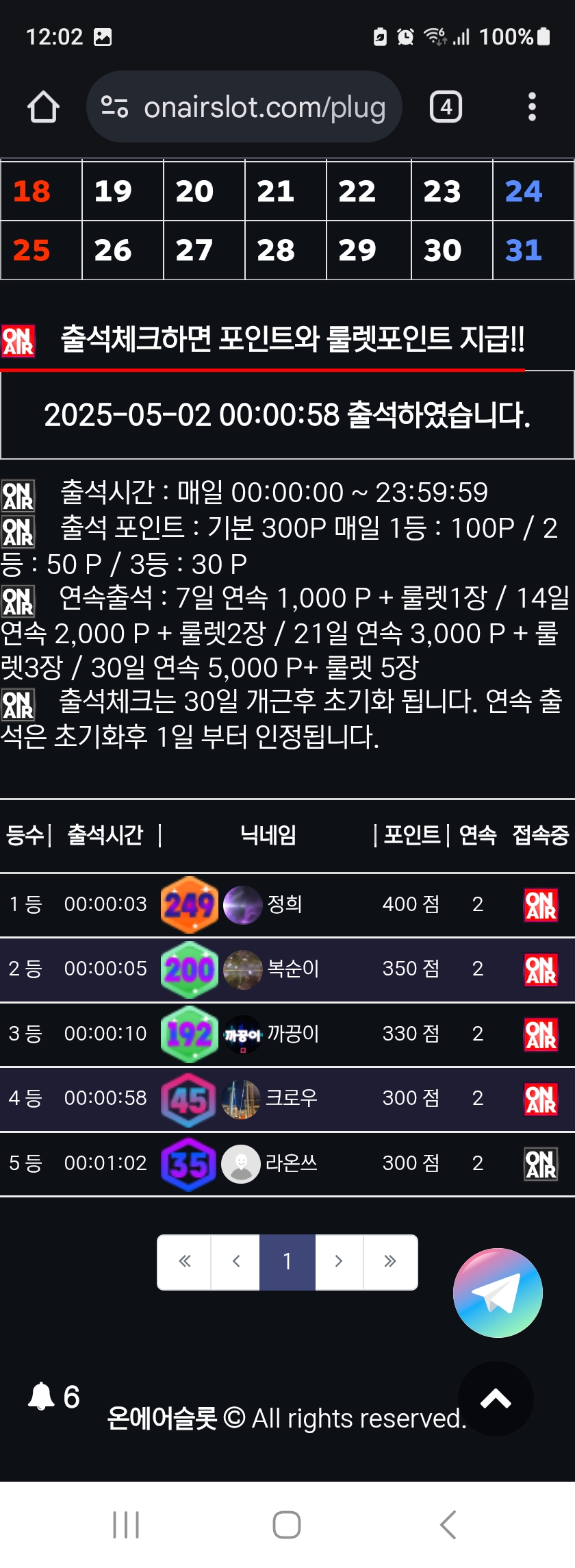Open the browser overflow menu

tap(532, 108)
